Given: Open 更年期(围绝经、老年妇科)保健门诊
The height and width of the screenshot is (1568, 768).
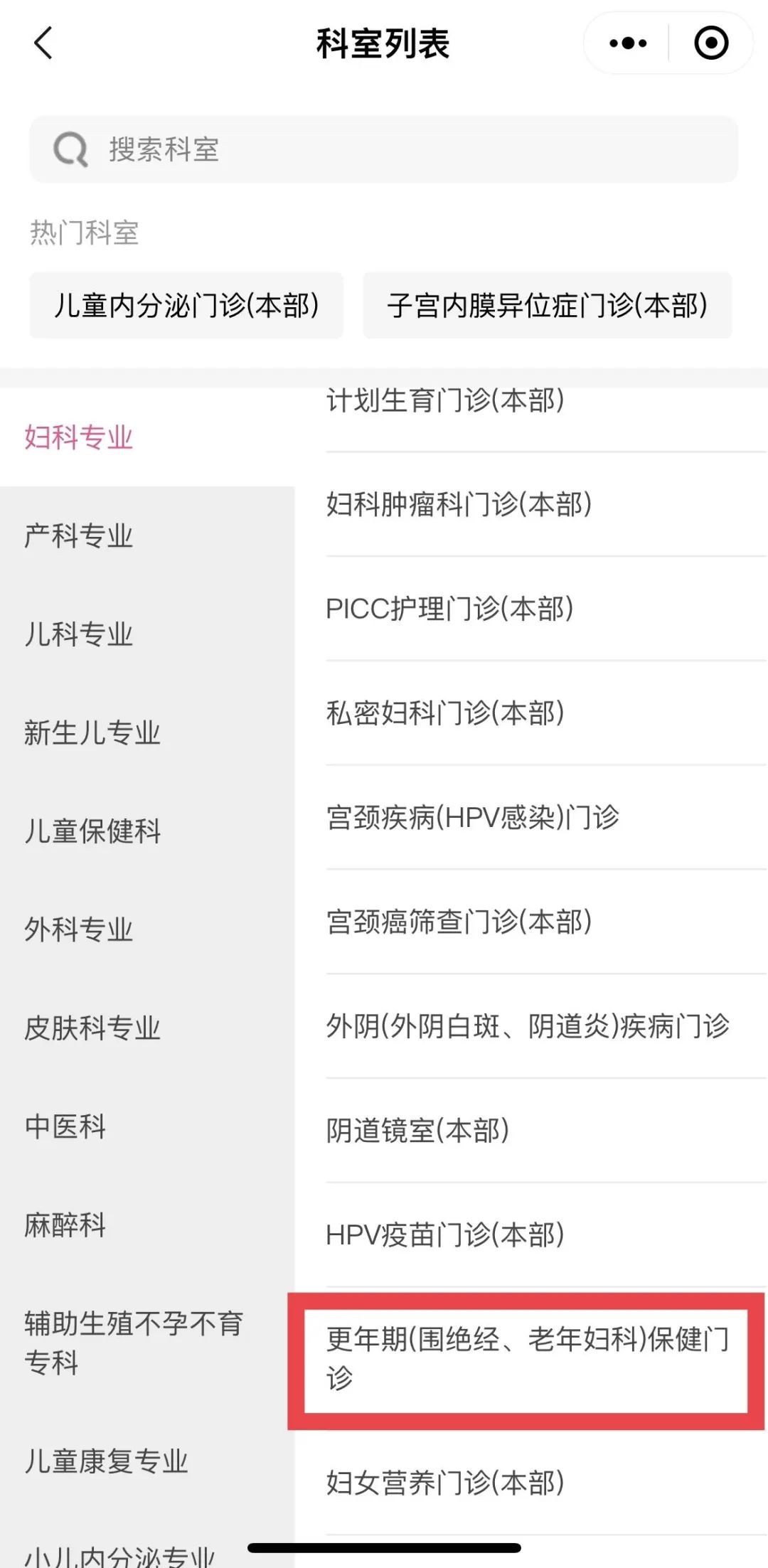Looking at the screenshot, I should coord(526,1358).
